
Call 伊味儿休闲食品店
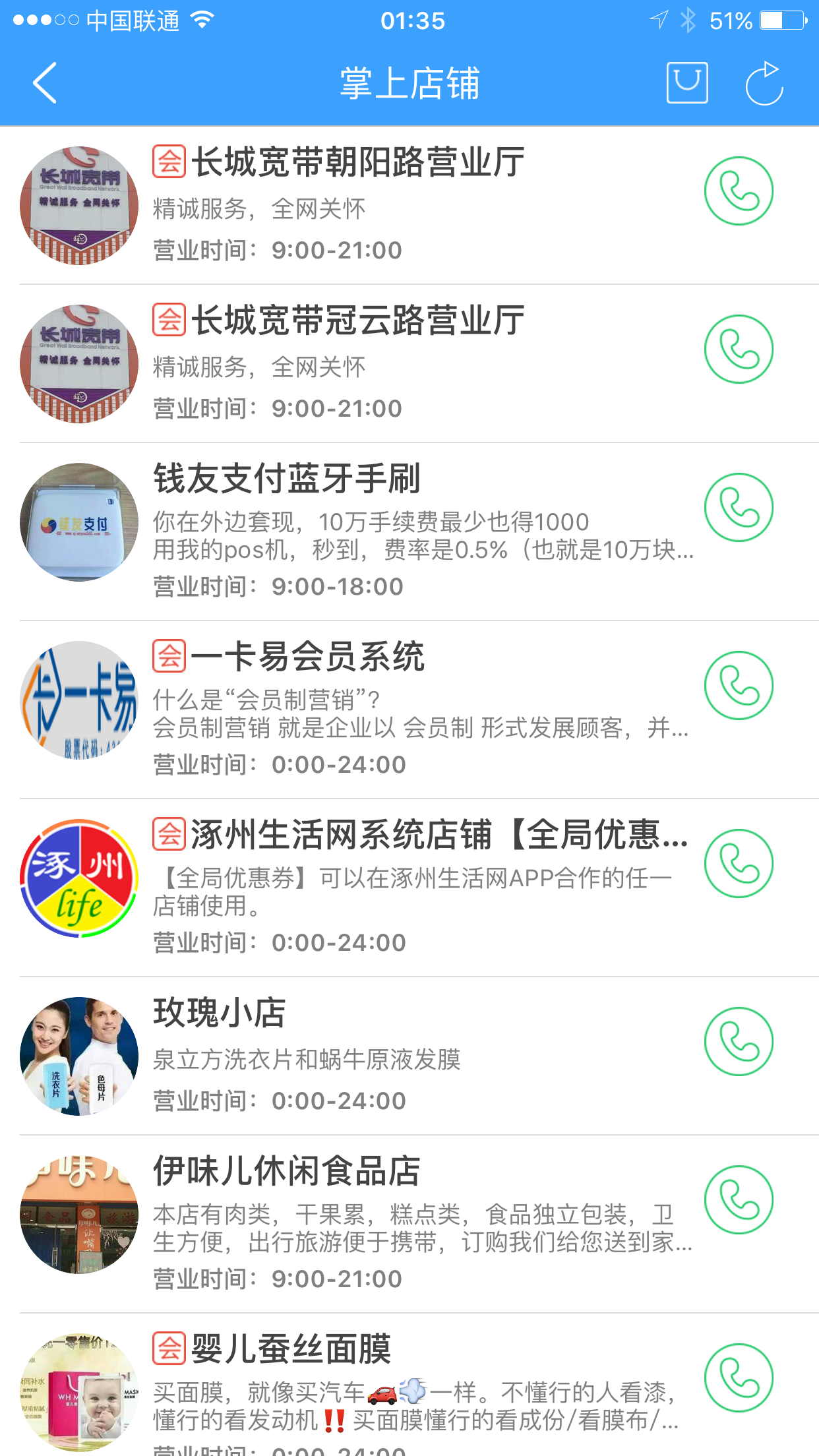[x=739, y=1200]
